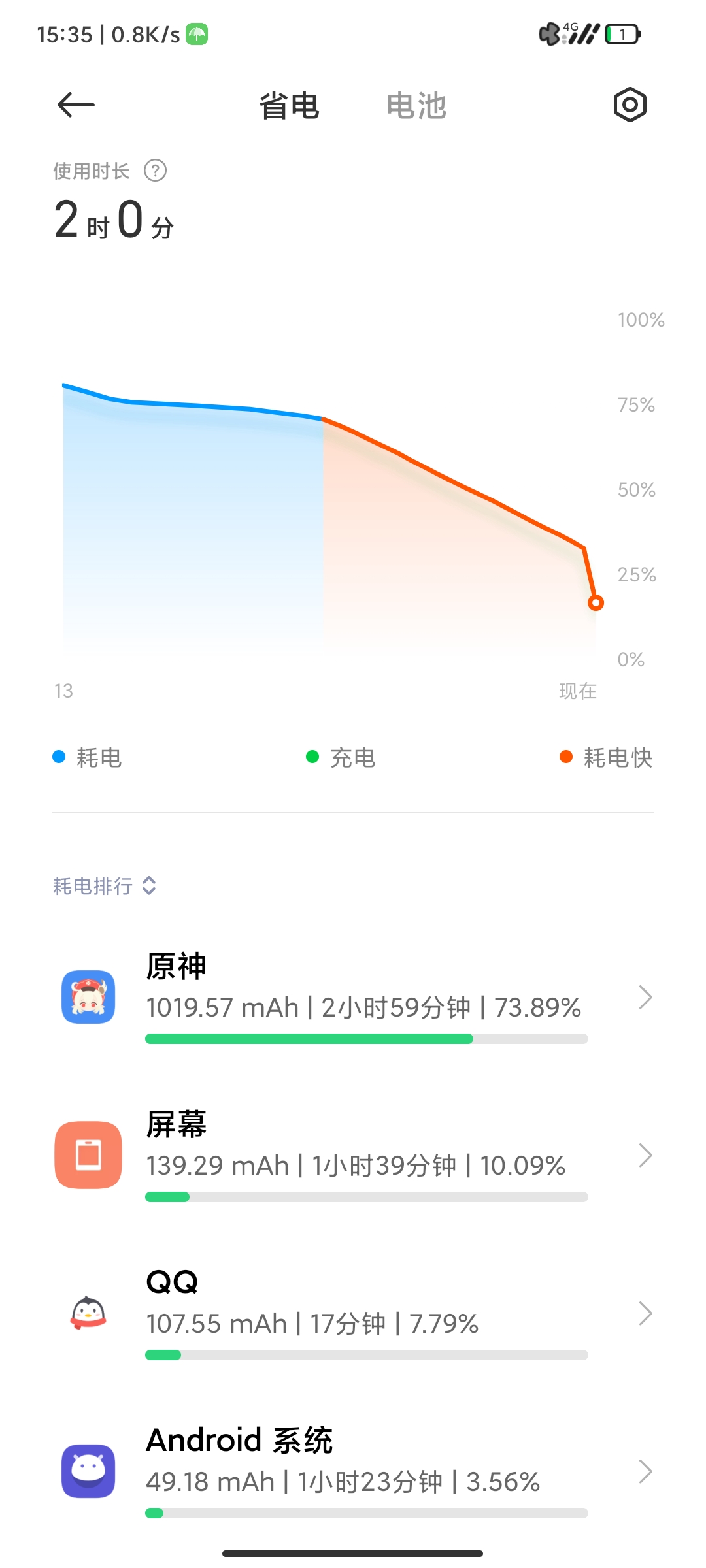Go back using the arrow icon

click(76, 105)
